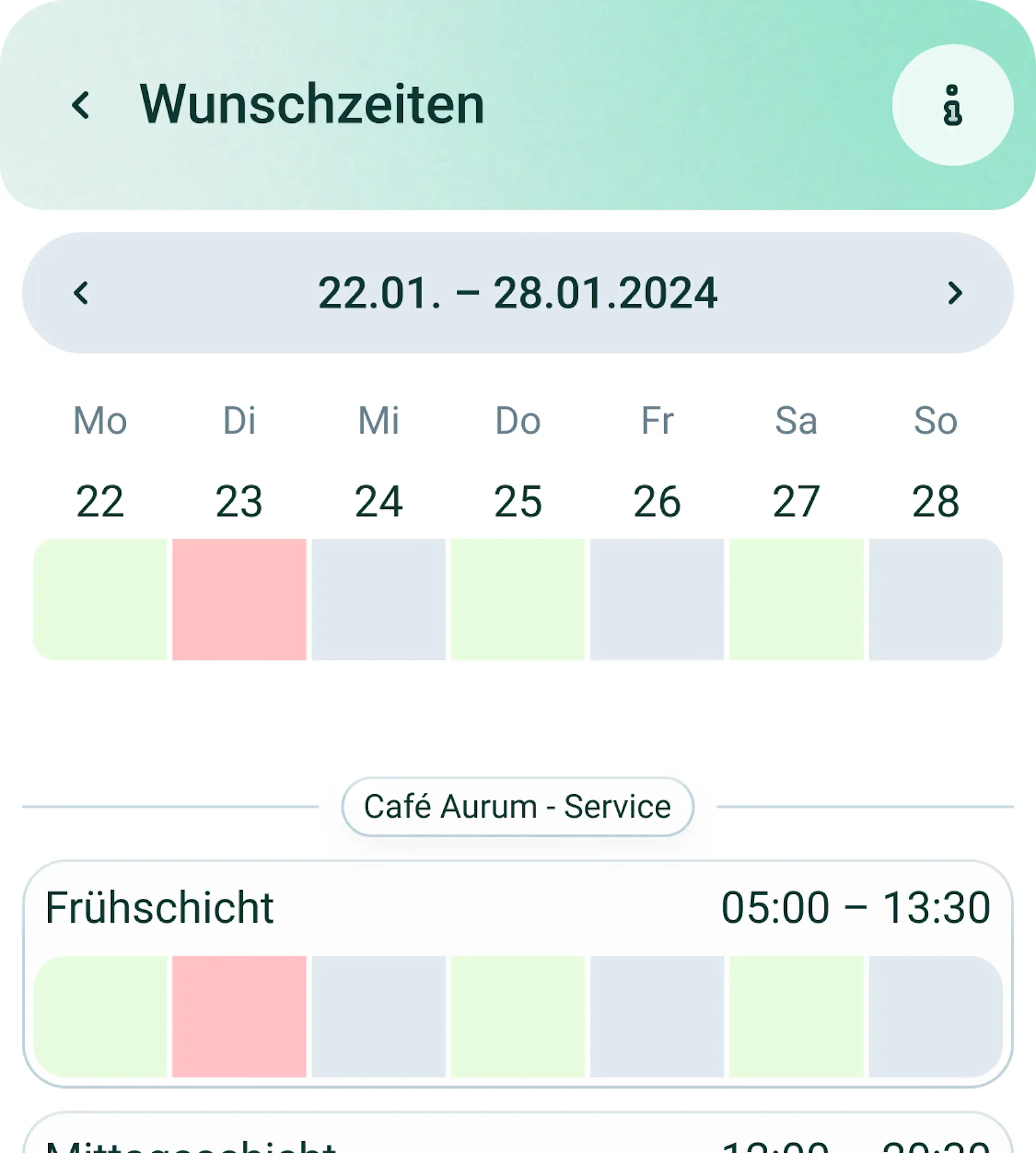This screenshot has height=1153, width=1036.
Task: Toggle Frühschicht cell for Saturday
Action: coord(796,1016)
